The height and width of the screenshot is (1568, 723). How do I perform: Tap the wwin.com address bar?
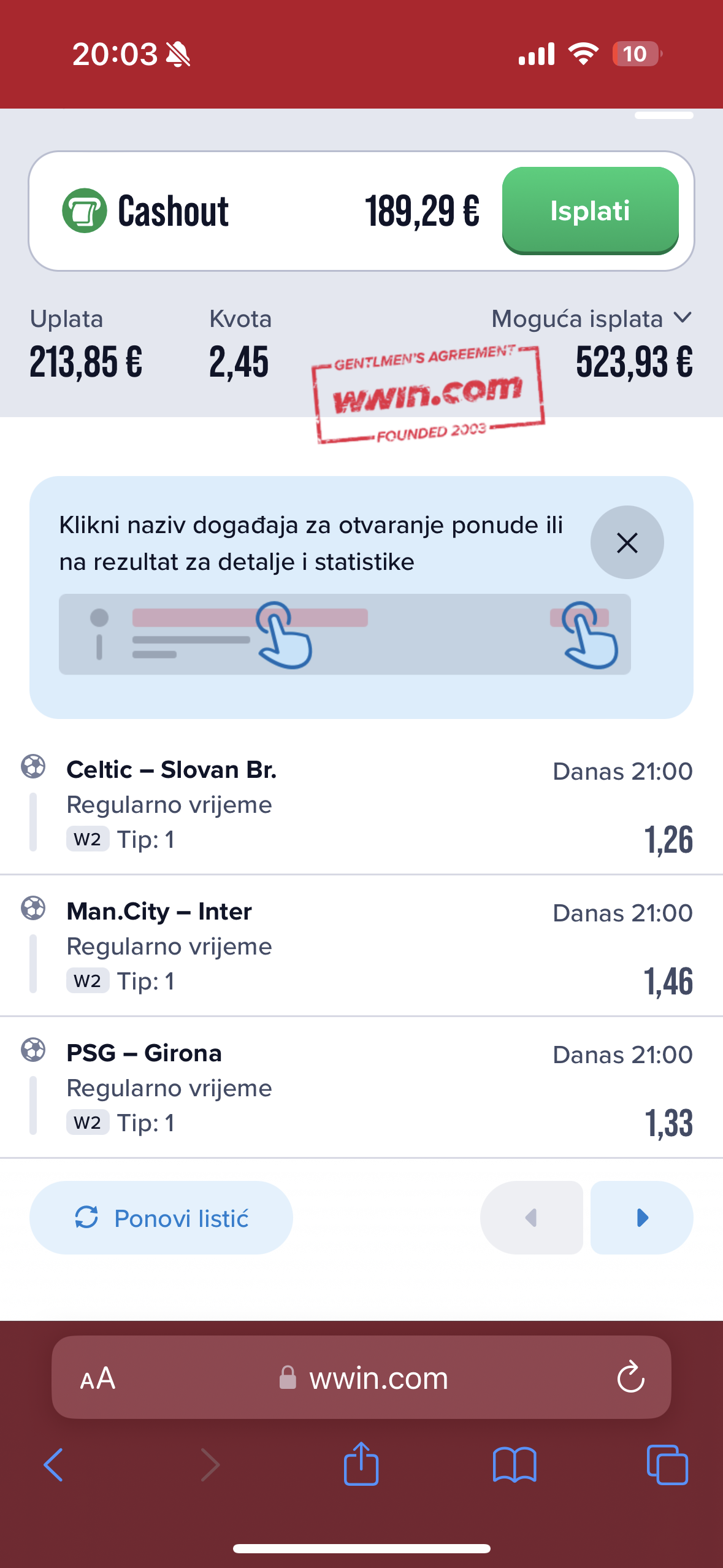[363, 1378]
